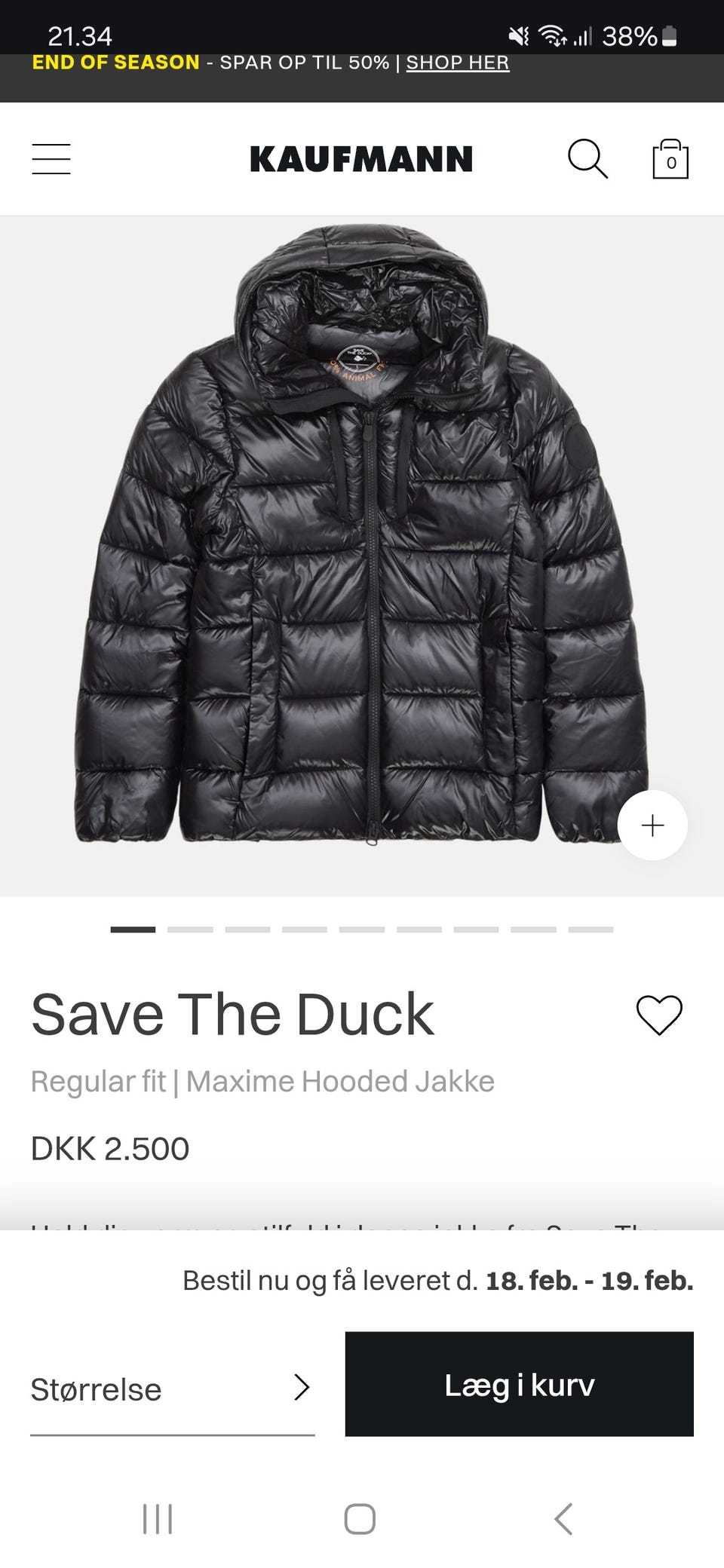724x1568 pixels.
Task: Open the hamburger menu
Action: (51, 159)
